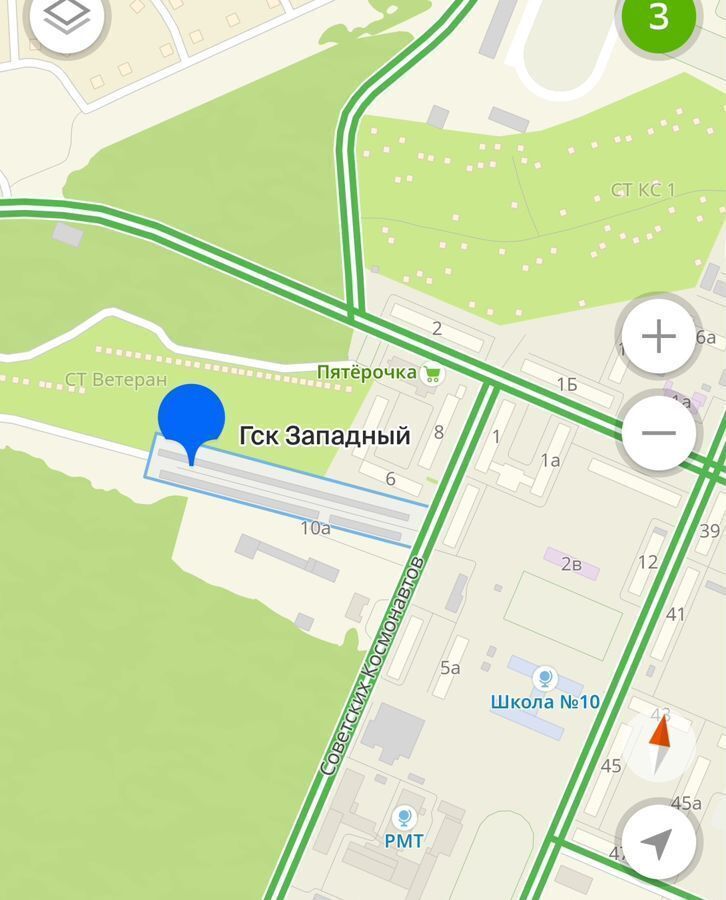This screenshot has height=900, width=726.
Task: Tap the compass to reset north
Action: coord(659,746)
